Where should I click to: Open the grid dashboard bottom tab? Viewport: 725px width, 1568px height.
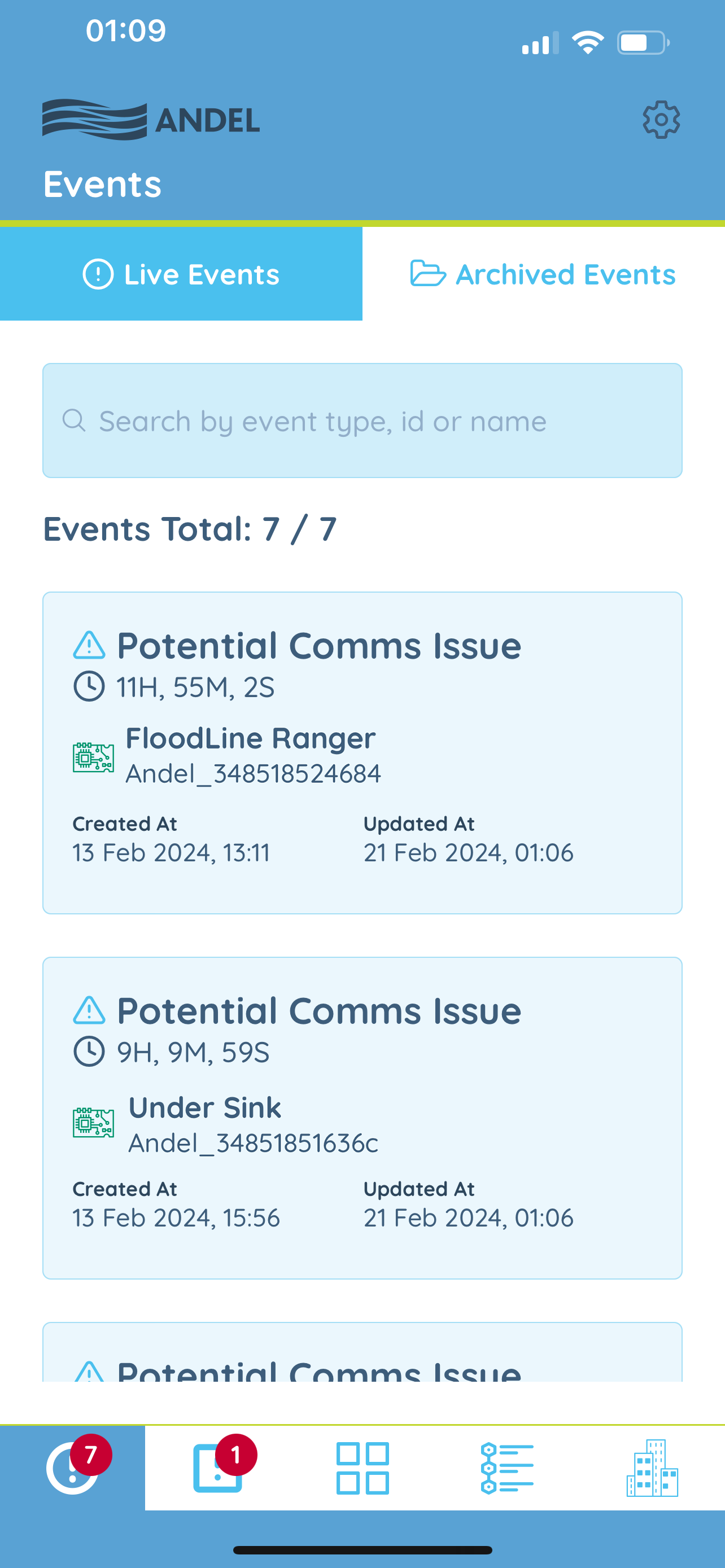[x=363, y=1468]
